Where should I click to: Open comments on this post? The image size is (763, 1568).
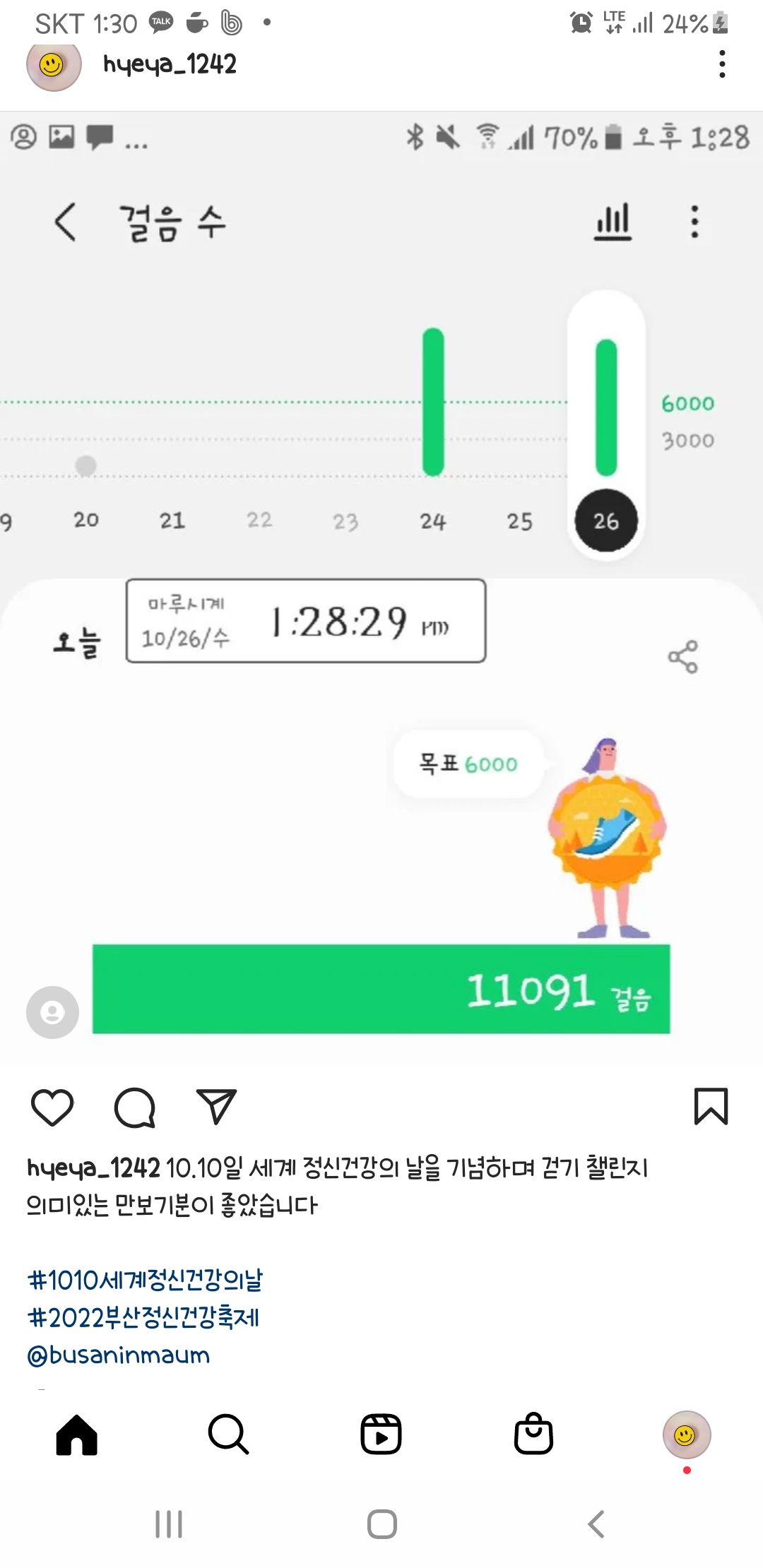134,1107
